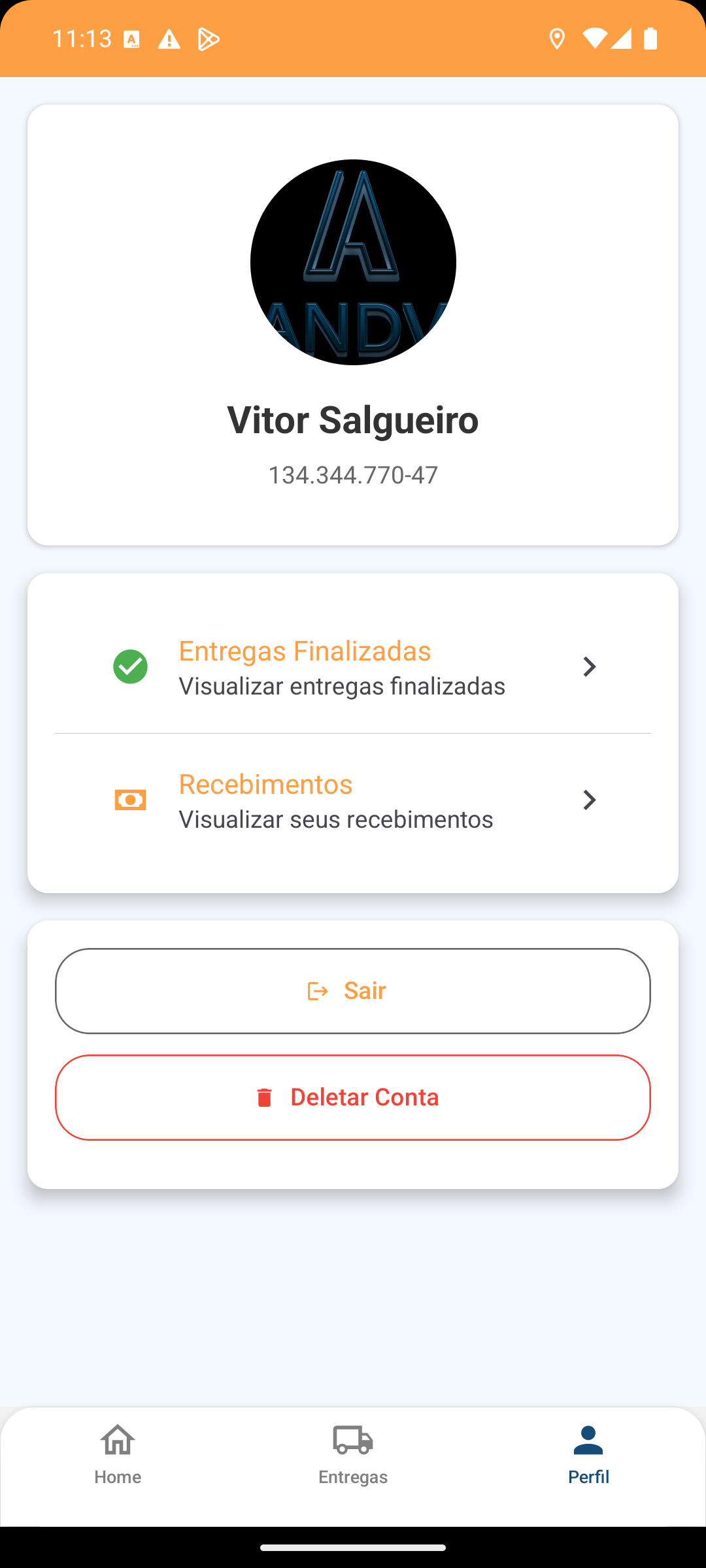Tap Visualizar seus recebimentos text
Screen dimensions: 706x1568
(335, 819)
